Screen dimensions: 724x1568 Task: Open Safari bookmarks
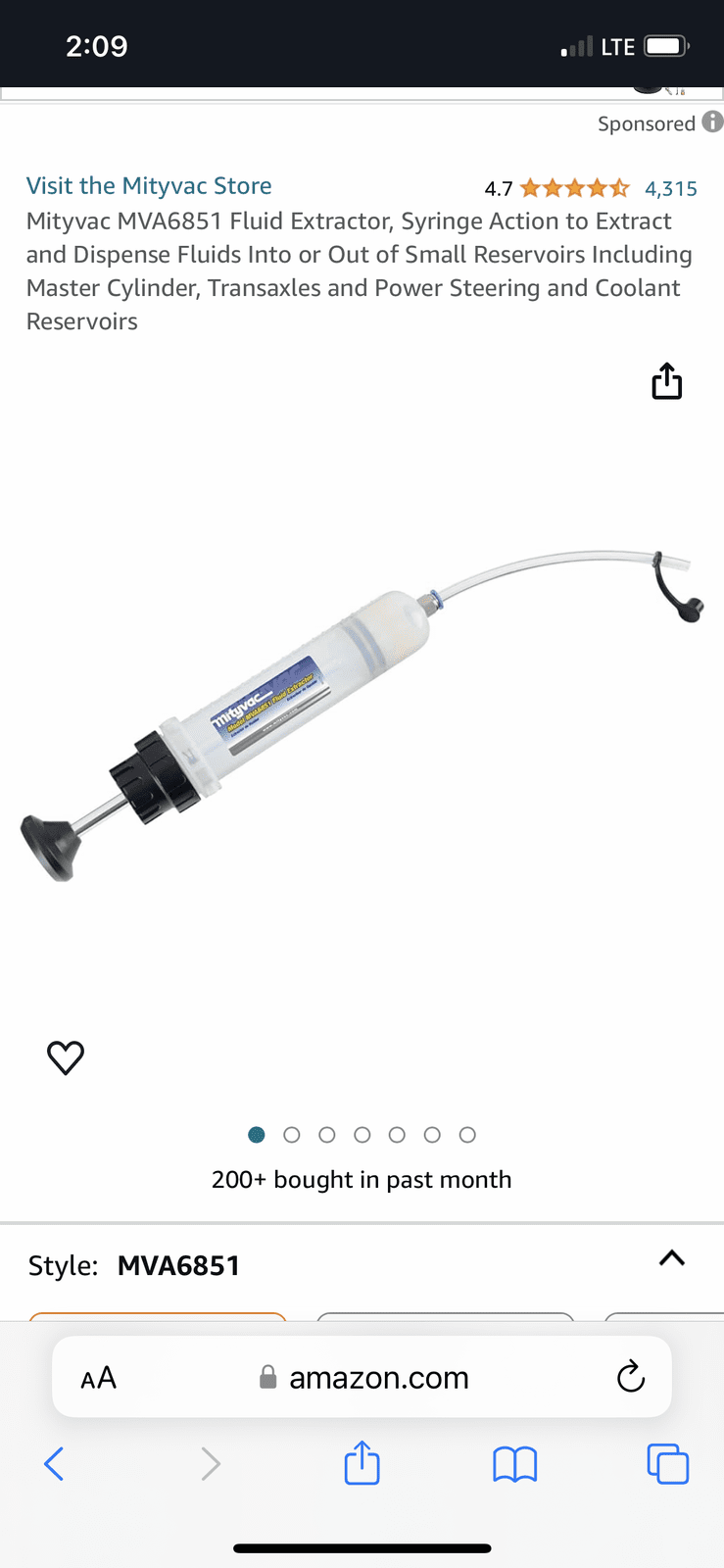[x=514, y=1464]
